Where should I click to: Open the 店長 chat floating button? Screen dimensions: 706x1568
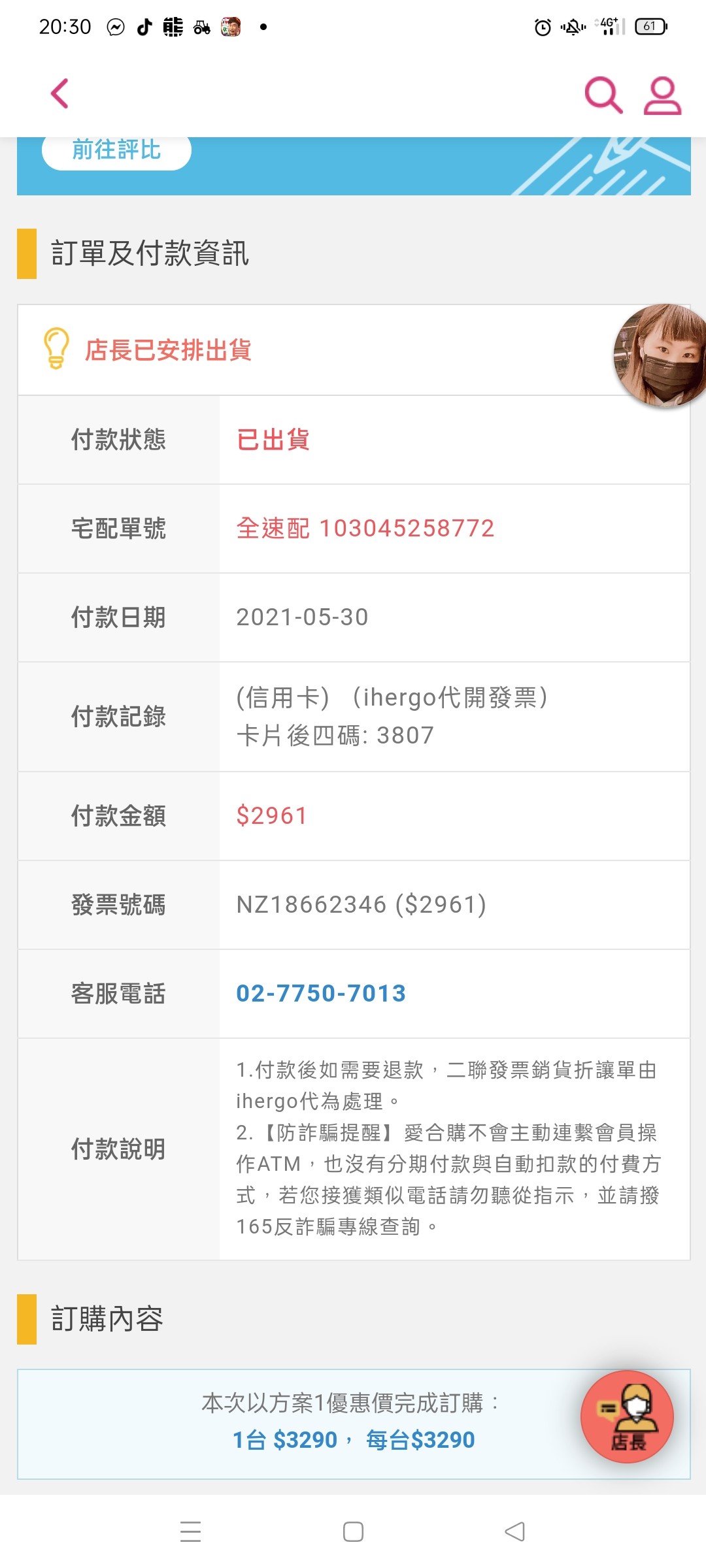(x=627, y=1416)
